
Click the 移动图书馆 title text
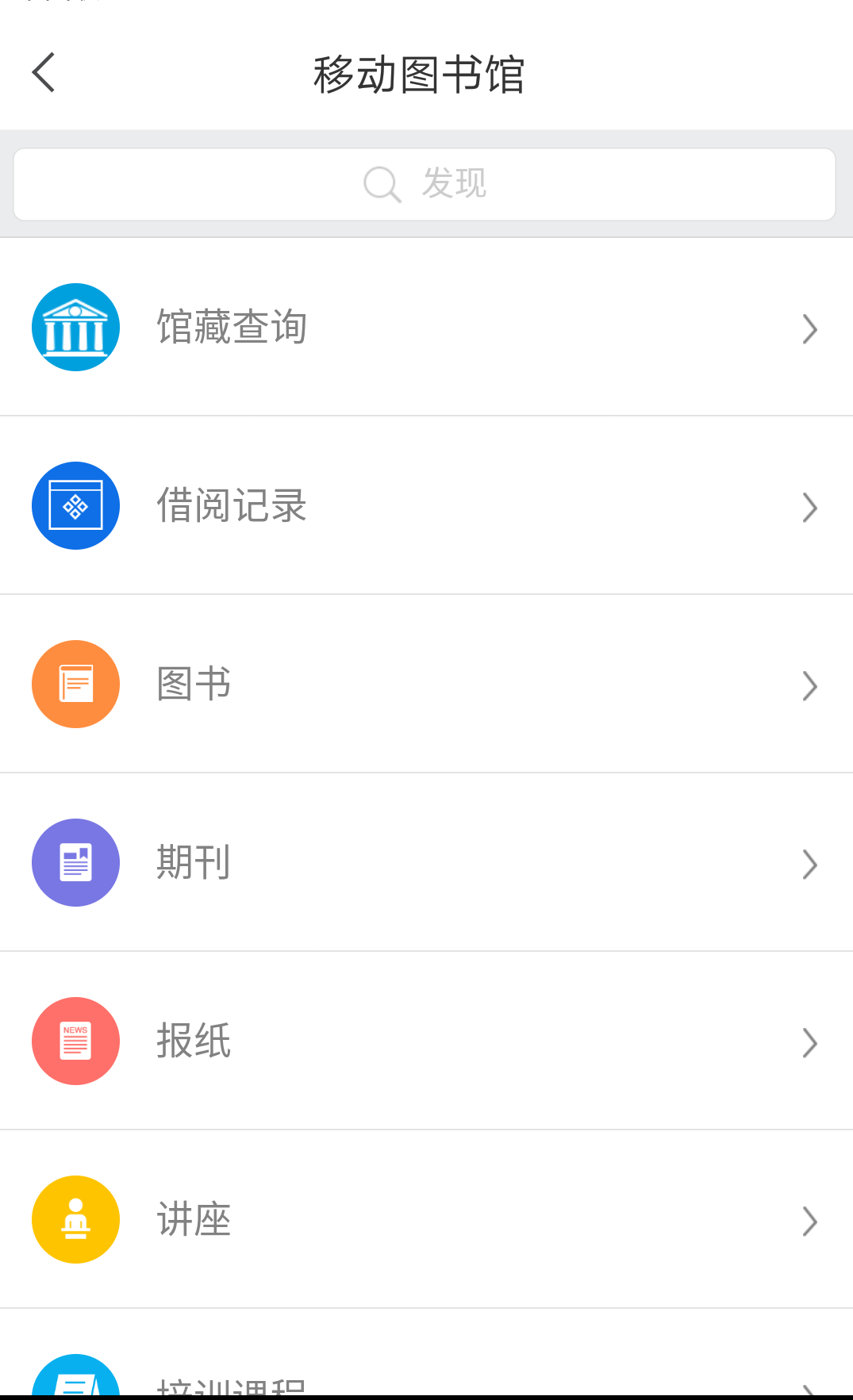421,72
